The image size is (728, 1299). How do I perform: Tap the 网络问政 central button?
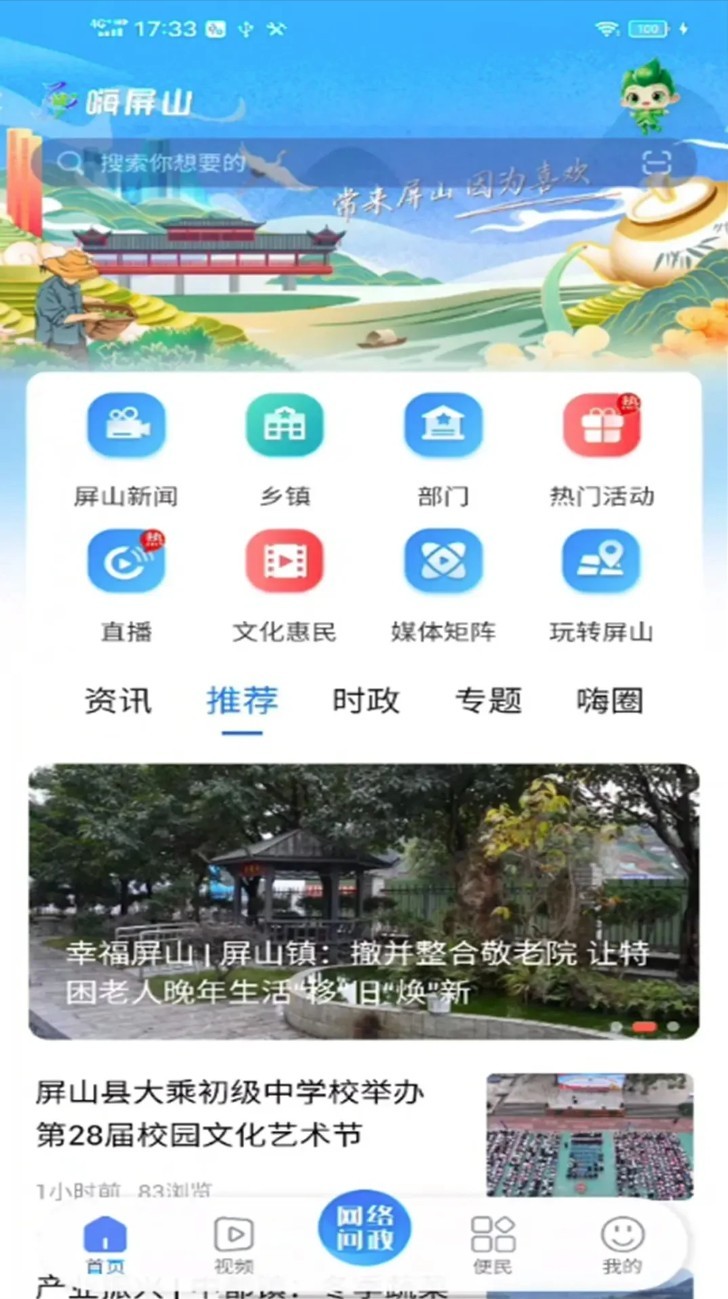pos(364,1224)
